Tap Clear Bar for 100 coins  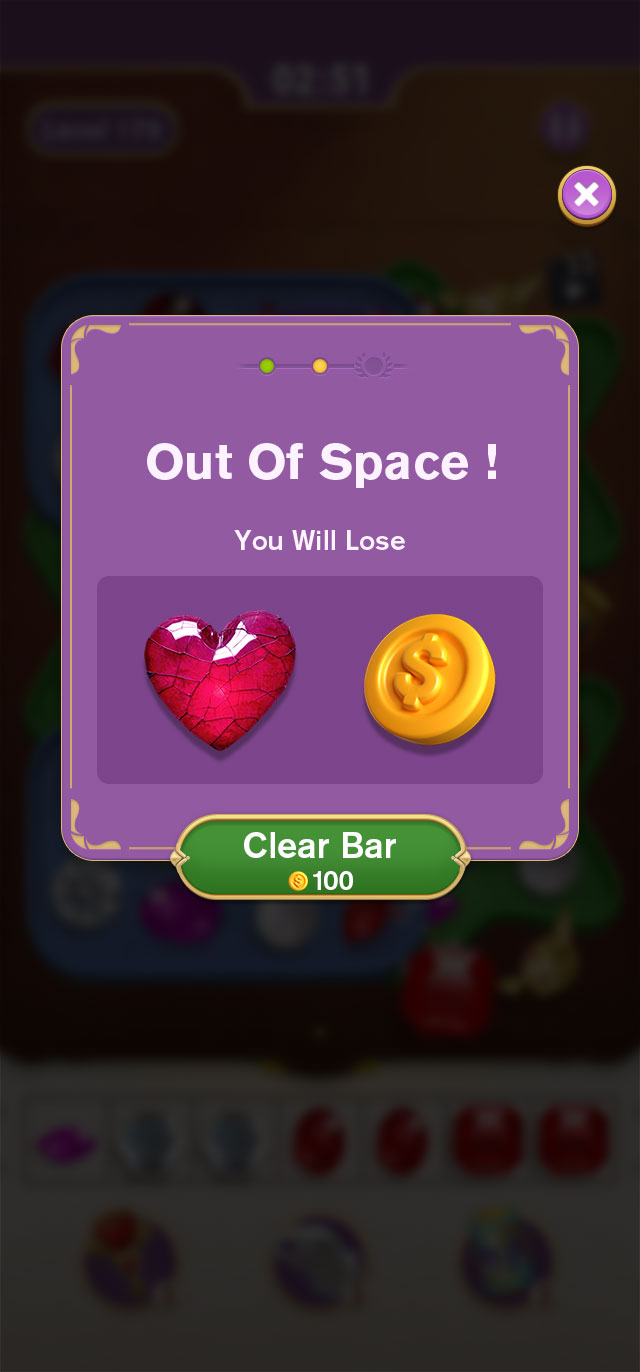(320, 858)
